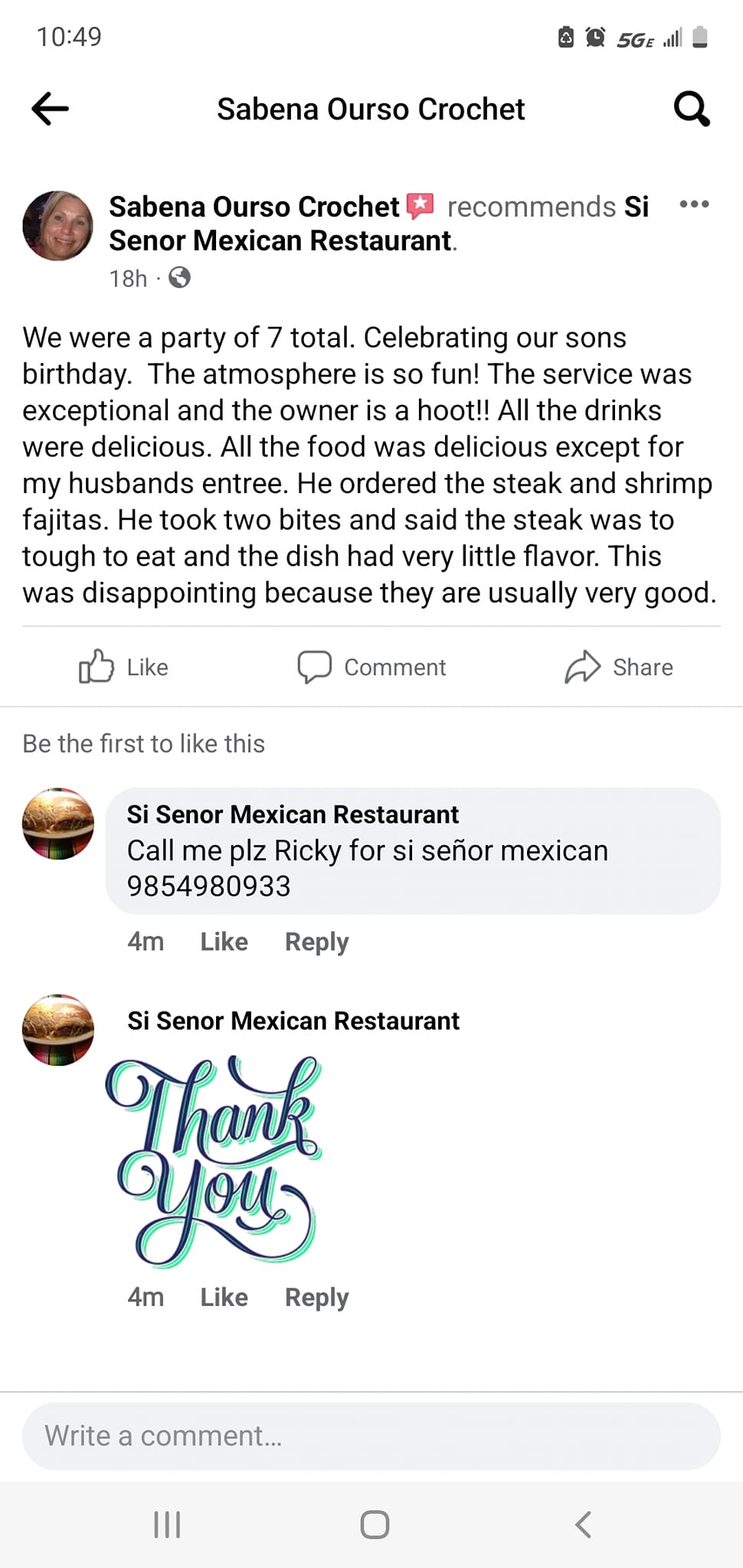
Task: Tap the 'Write a comment' field
Action: click(371, 1436)
